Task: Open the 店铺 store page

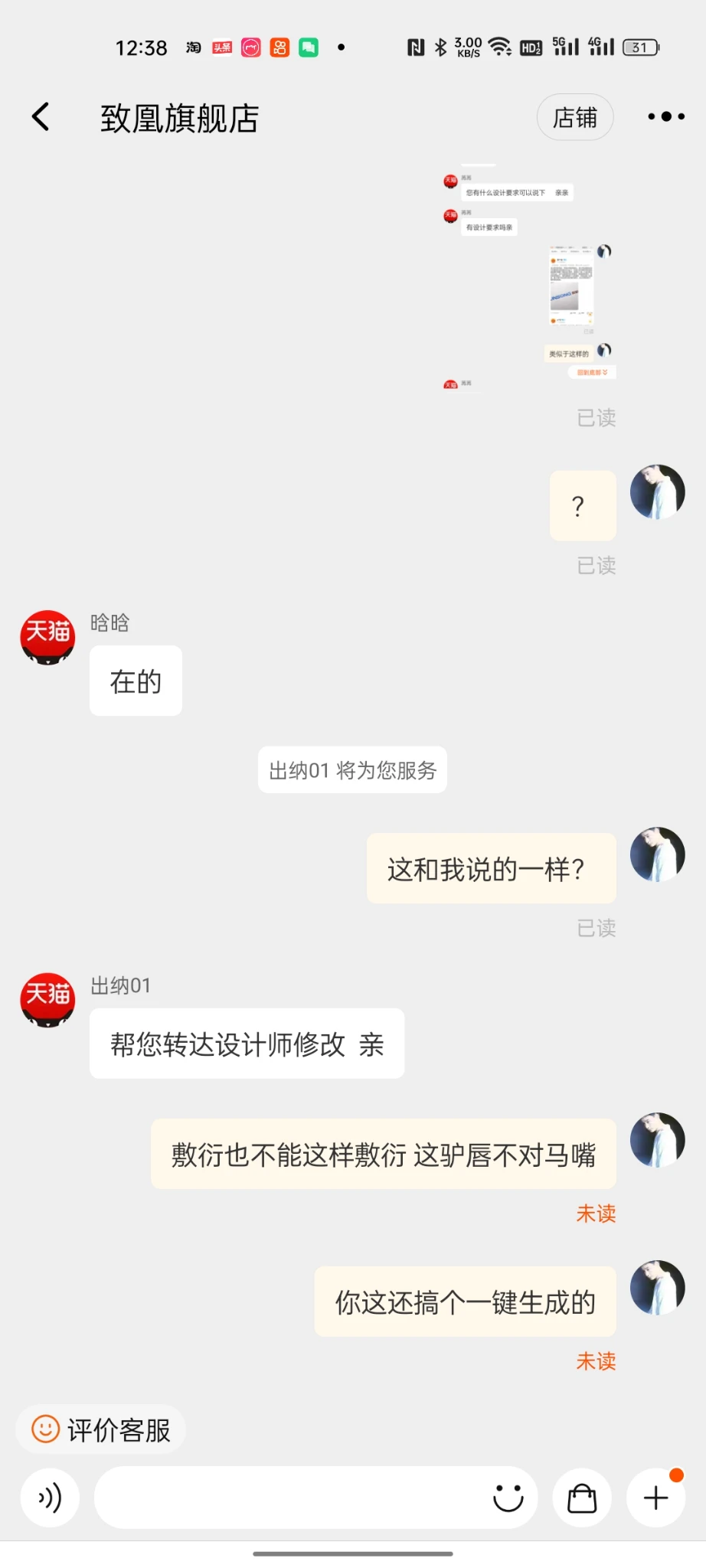Action: tap(574, 117)
